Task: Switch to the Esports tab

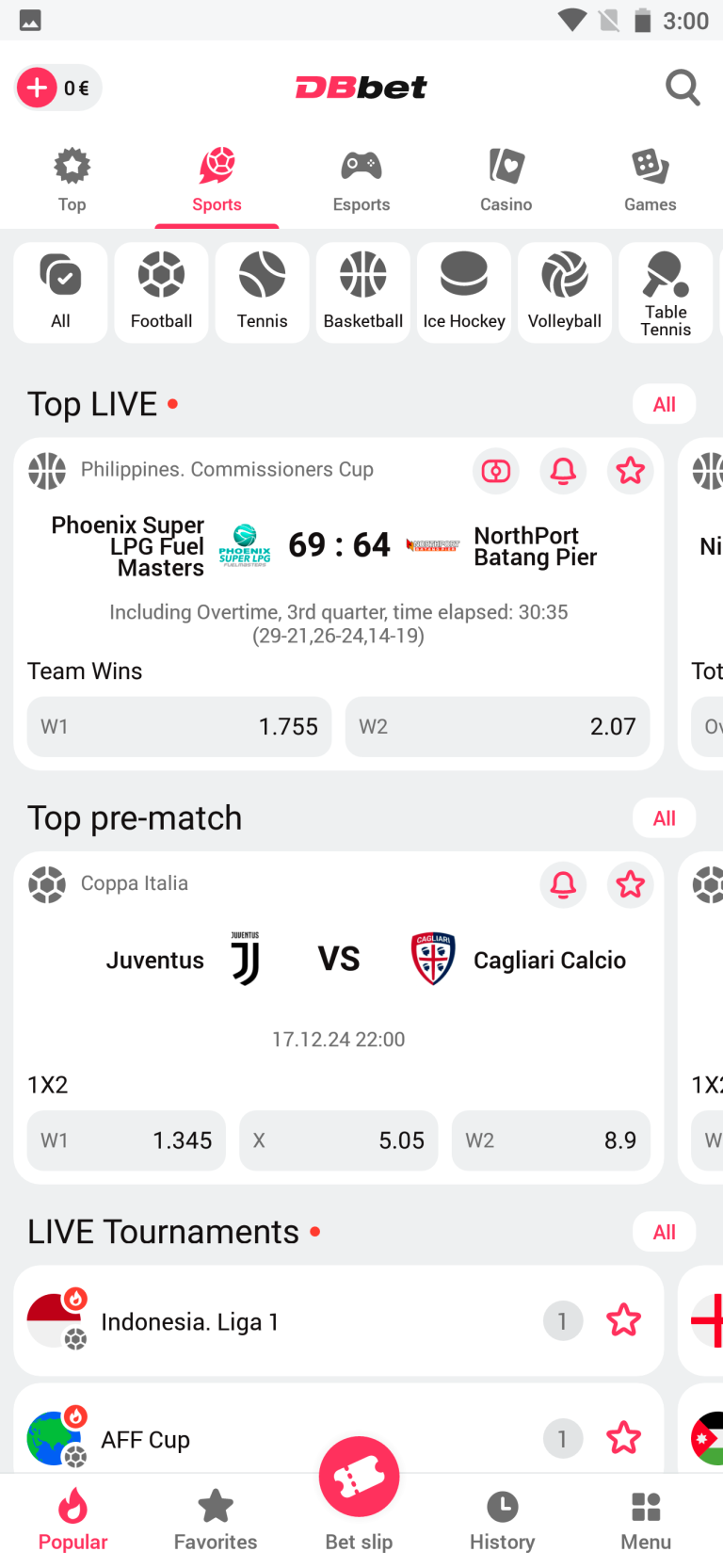Action: 361,181
